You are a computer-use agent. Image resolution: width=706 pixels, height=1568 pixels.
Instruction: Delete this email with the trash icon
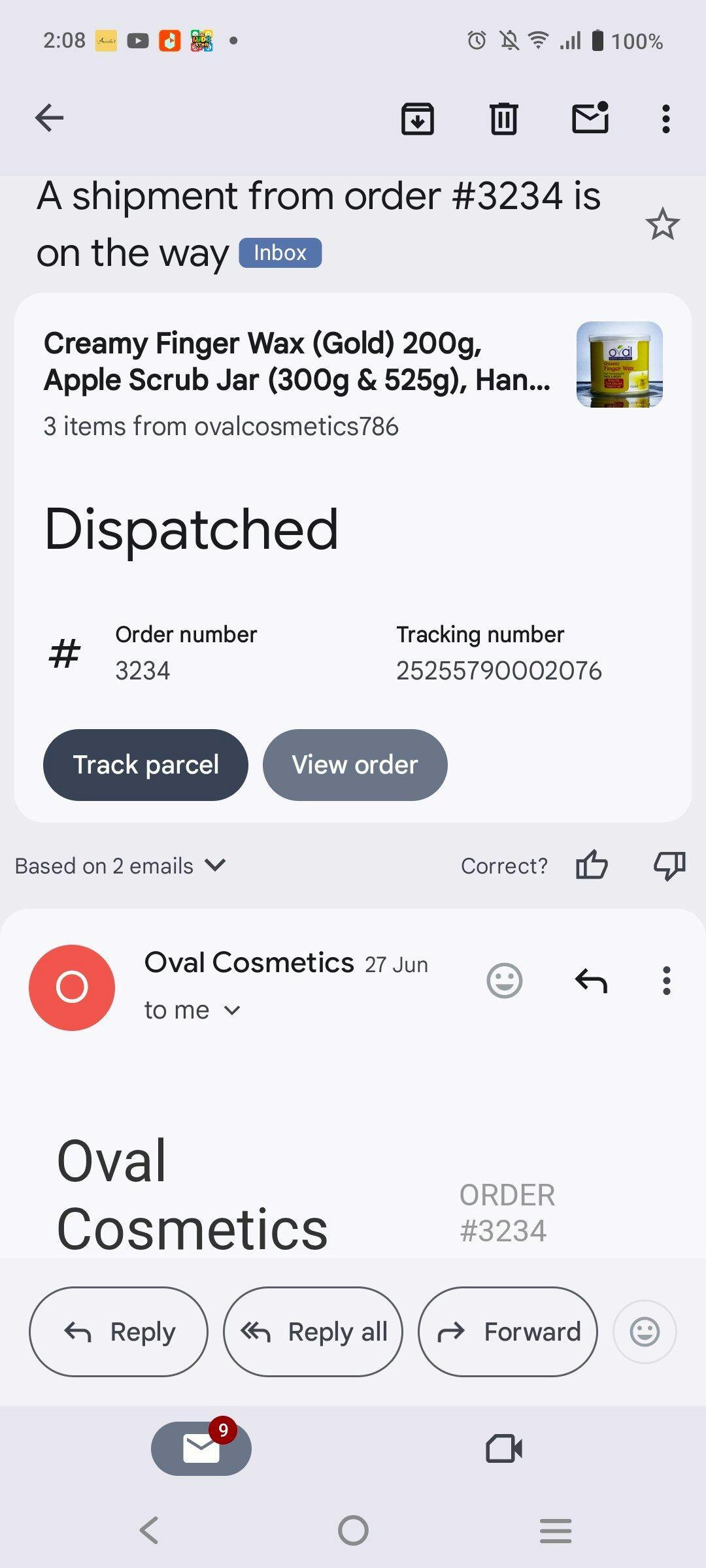click(x=504, y=119)
